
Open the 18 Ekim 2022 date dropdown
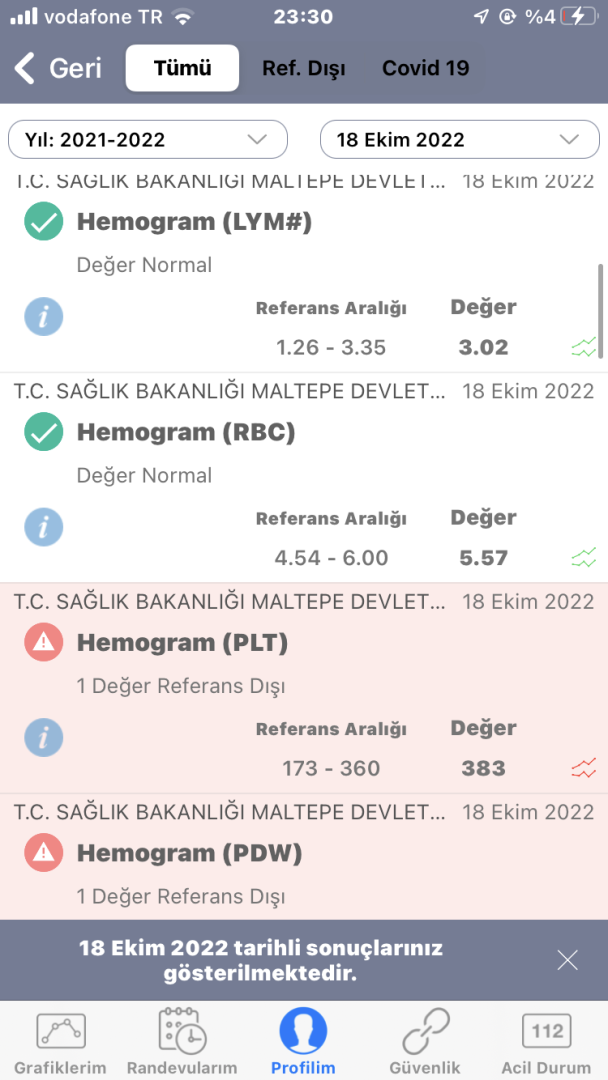460,139
